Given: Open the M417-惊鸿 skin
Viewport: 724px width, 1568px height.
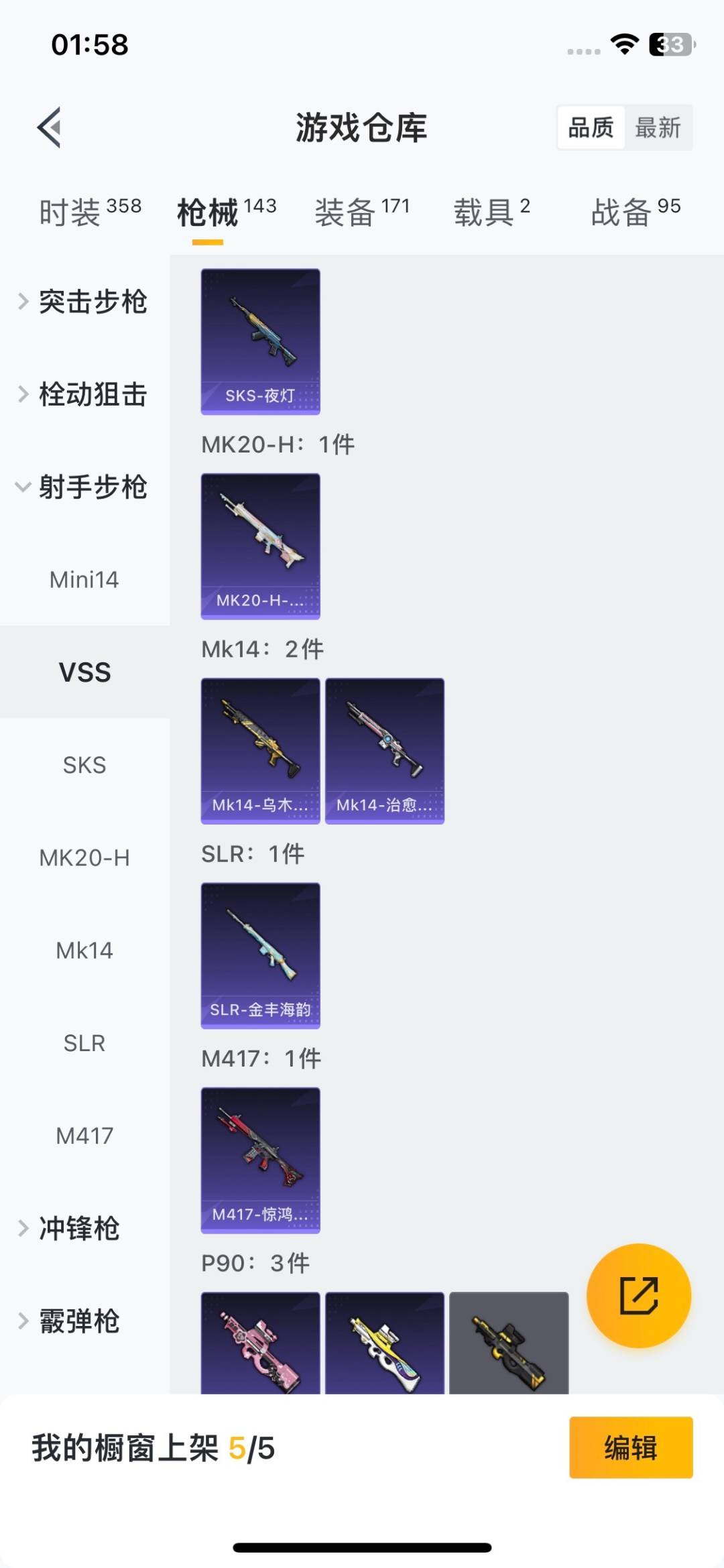Looking at the screenshot, I should [x=260, y=1160].
